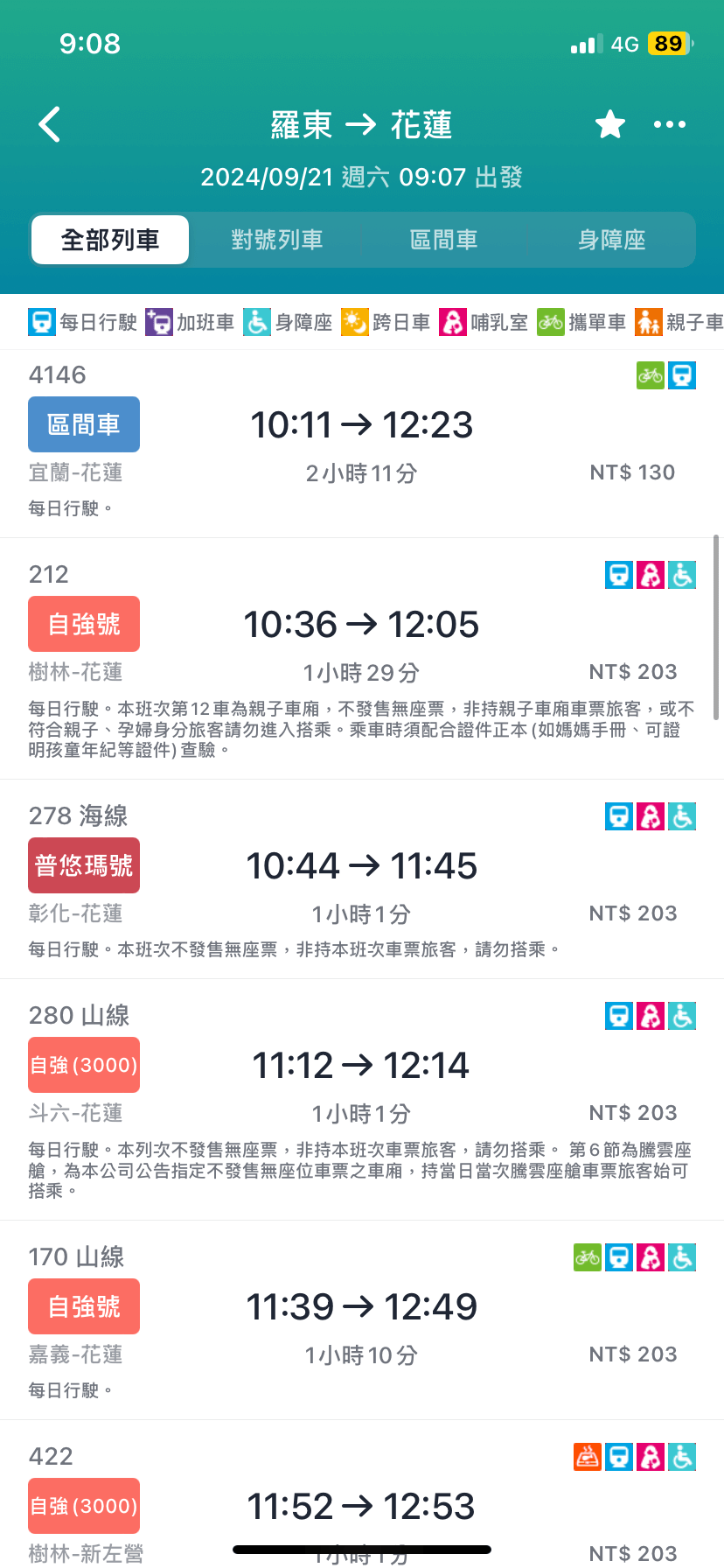This screenshot has width=724, height=1568.
Task: Go back using the top-left arrow
Action: coord(51,124)
